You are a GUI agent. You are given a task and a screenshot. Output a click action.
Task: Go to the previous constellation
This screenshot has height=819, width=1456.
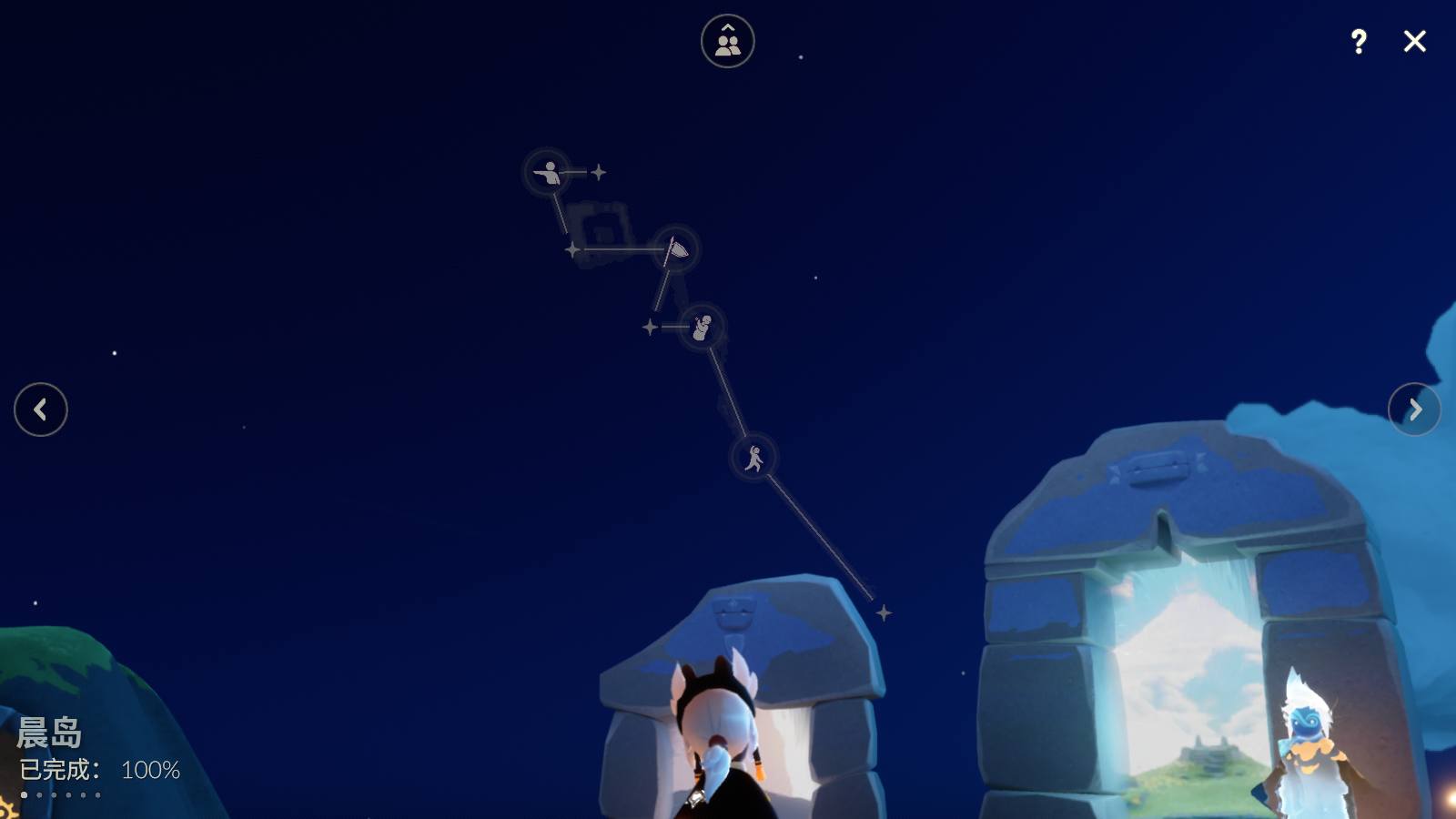(x=41, y=409)
